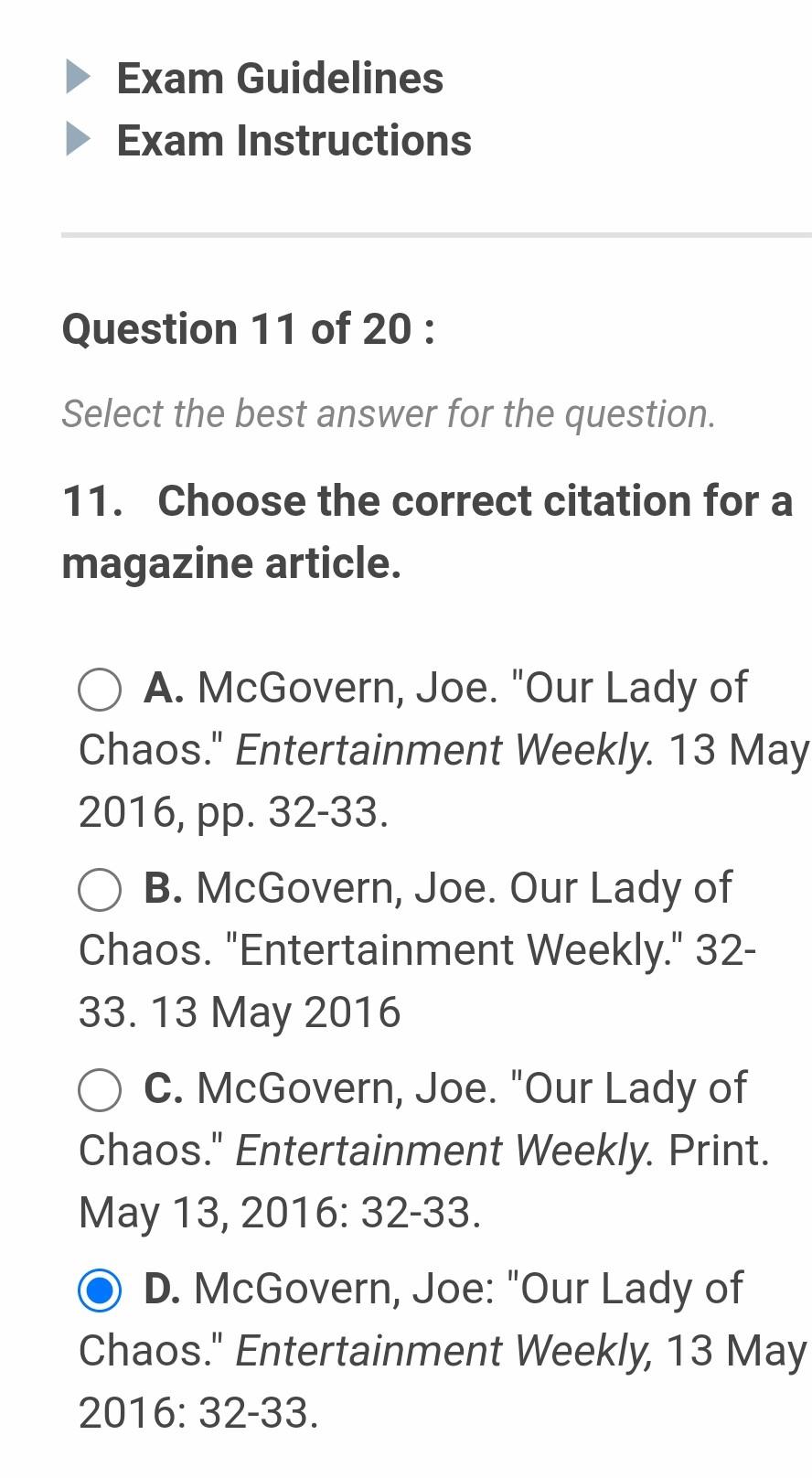
Task: Click the Select the best answer instruction
Action: click(389, 413)
